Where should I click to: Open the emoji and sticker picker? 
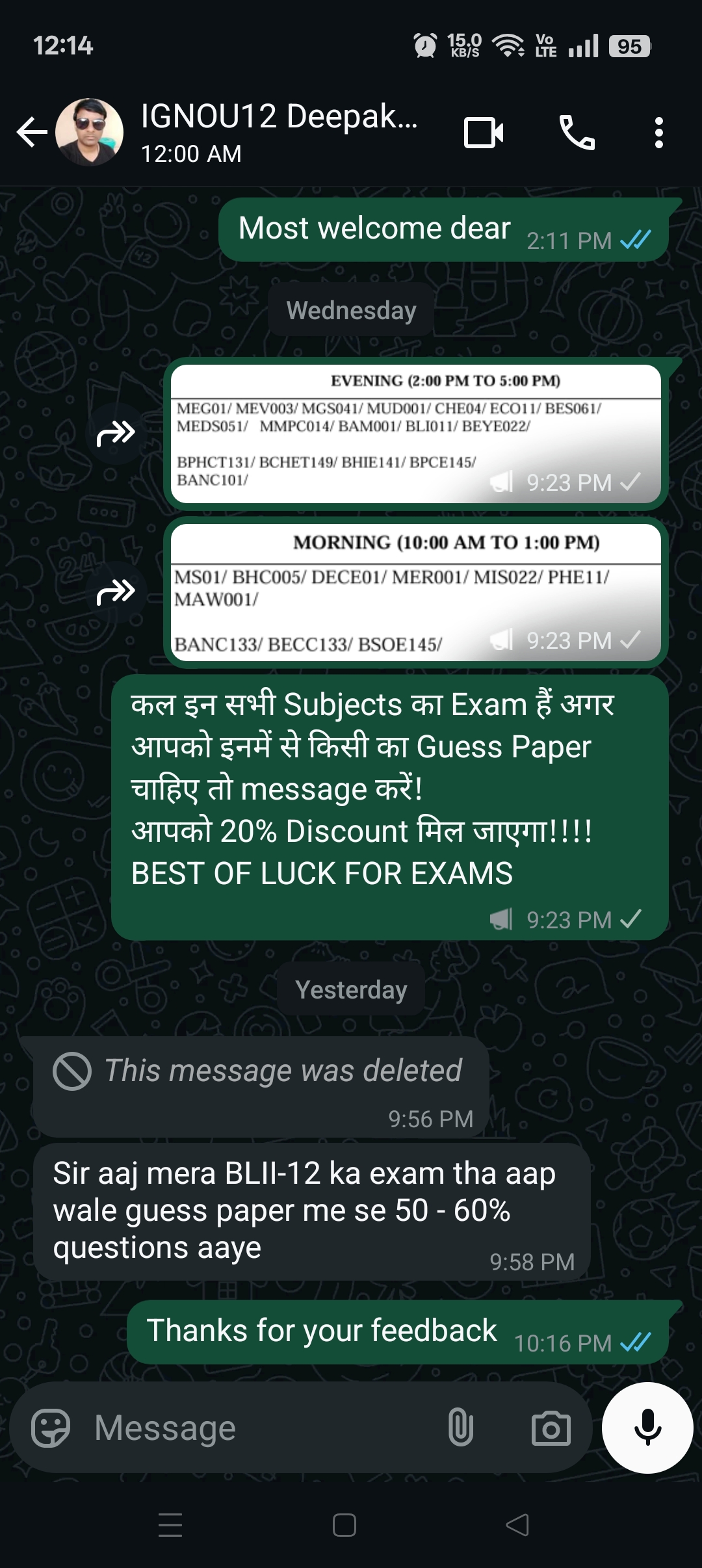[51, 1428]
